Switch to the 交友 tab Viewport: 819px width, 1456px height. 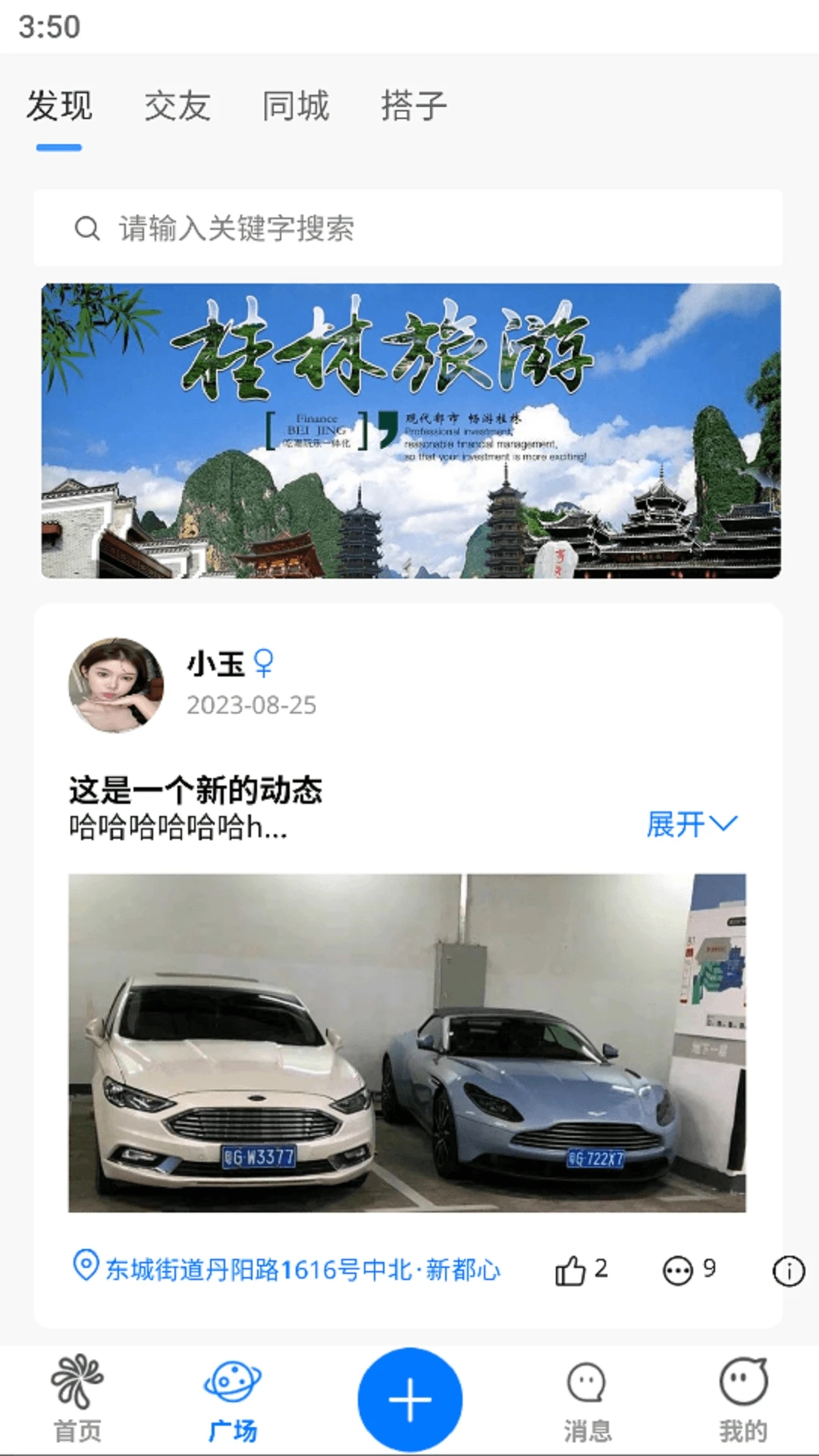pos(178,106)
